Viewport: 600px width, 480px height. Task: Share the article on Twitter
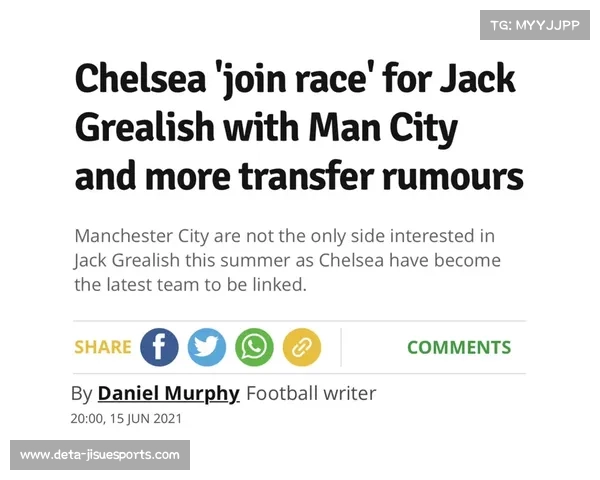click(x=207, y=347)
